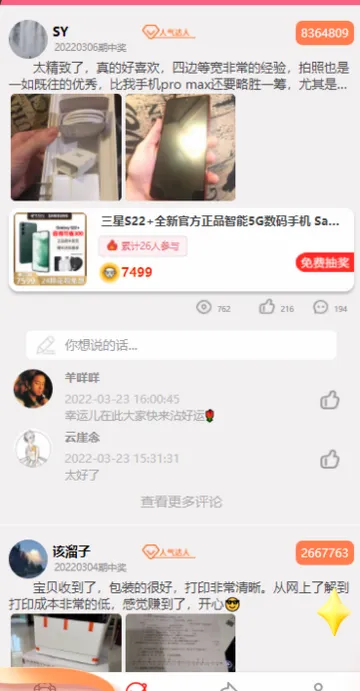View 该溜子's second photo of printed paper
The image size is (360, 691).
181,643
